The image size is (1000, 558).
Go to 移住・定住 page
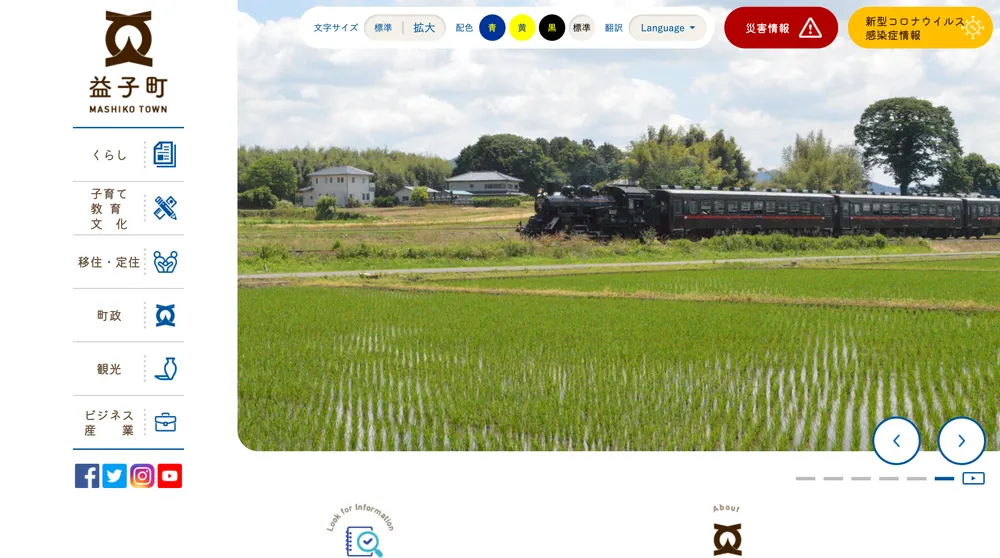click(128, 262)
